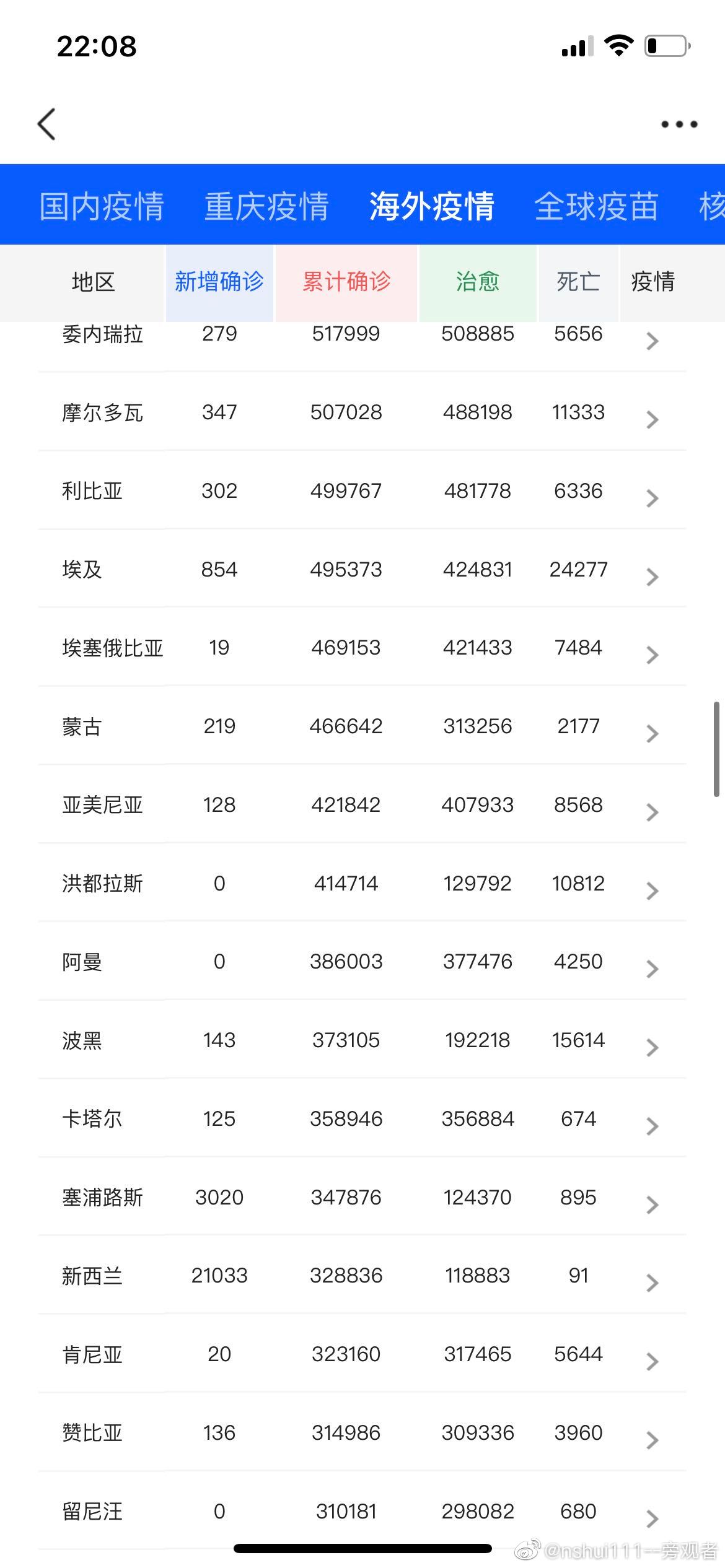Go back using the top-left arrow
Viewport: 725px width, 1568px height.
point(47,124)
